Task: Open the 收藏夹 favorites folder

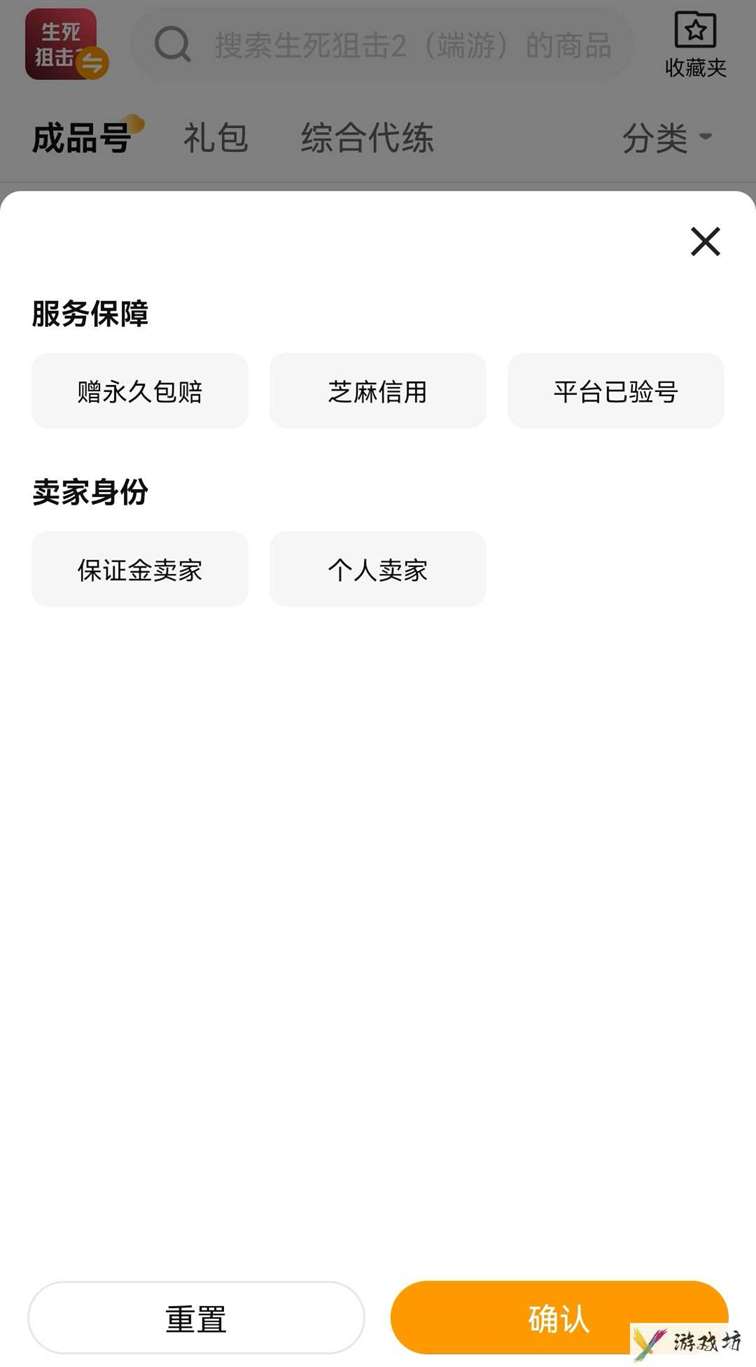Action: [x=696, y=45]
